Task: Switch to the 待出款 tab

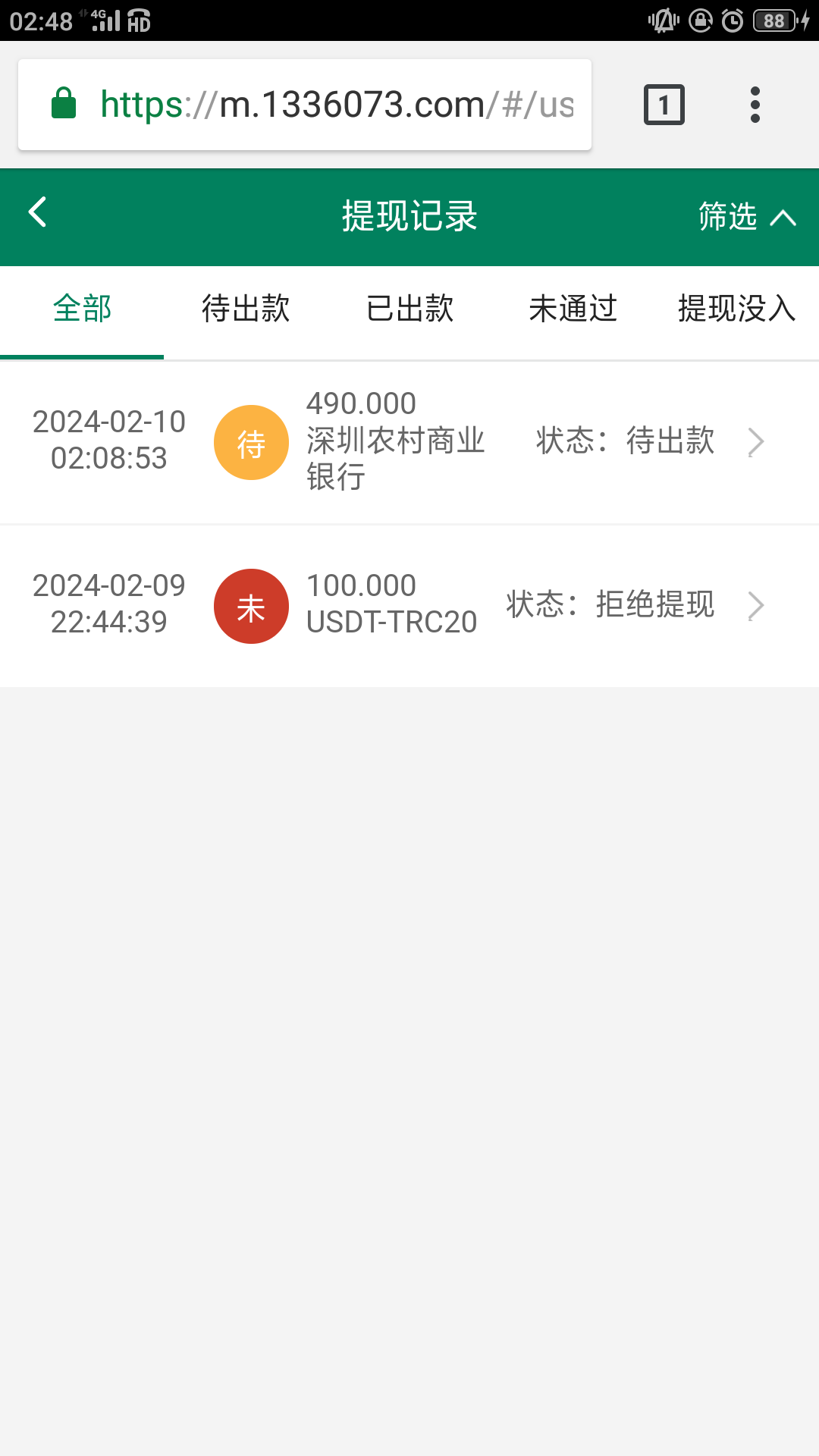Action: pos(246,309)
